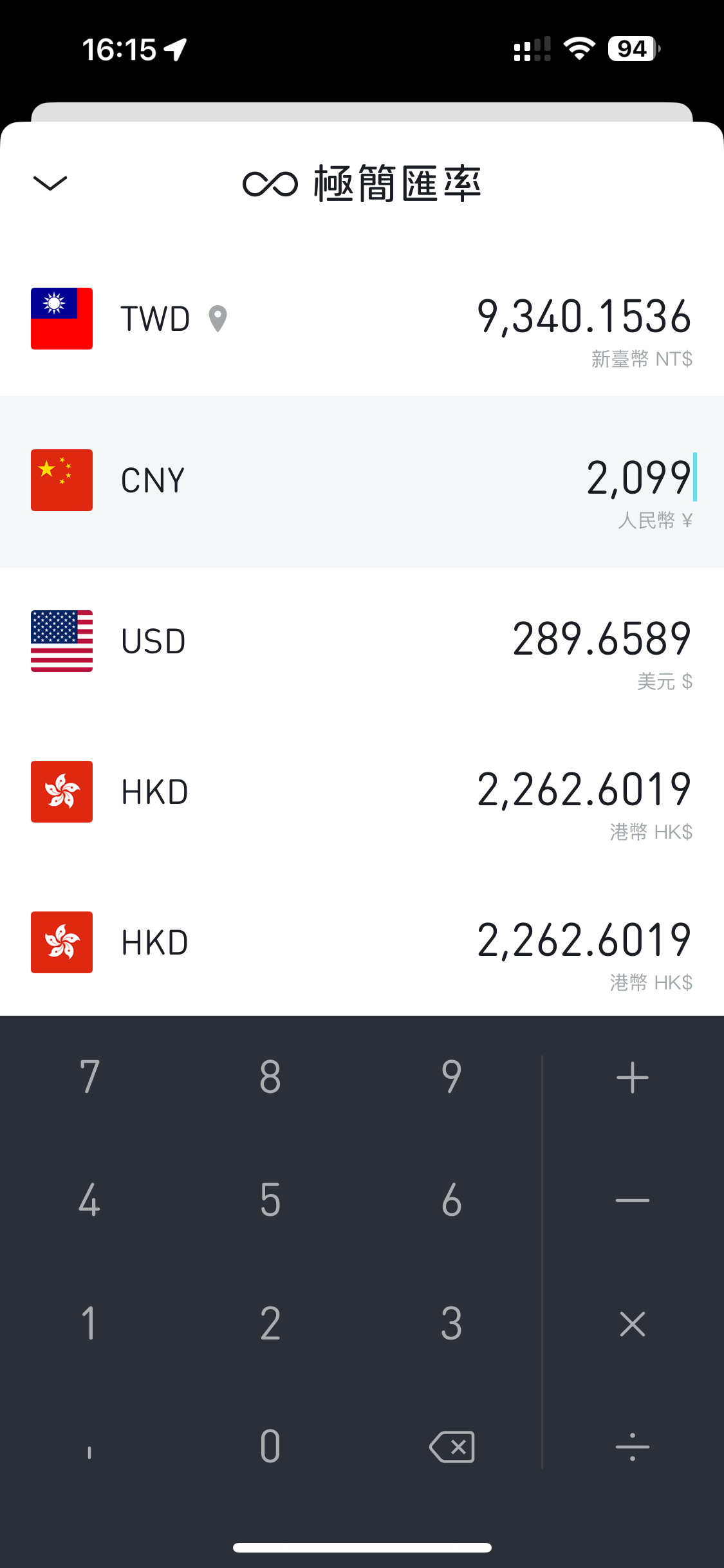Enter digit 8 on the keypad
Image resolution: width=724 pixels, height=1568 pixels.
(x=270, y=1077)
